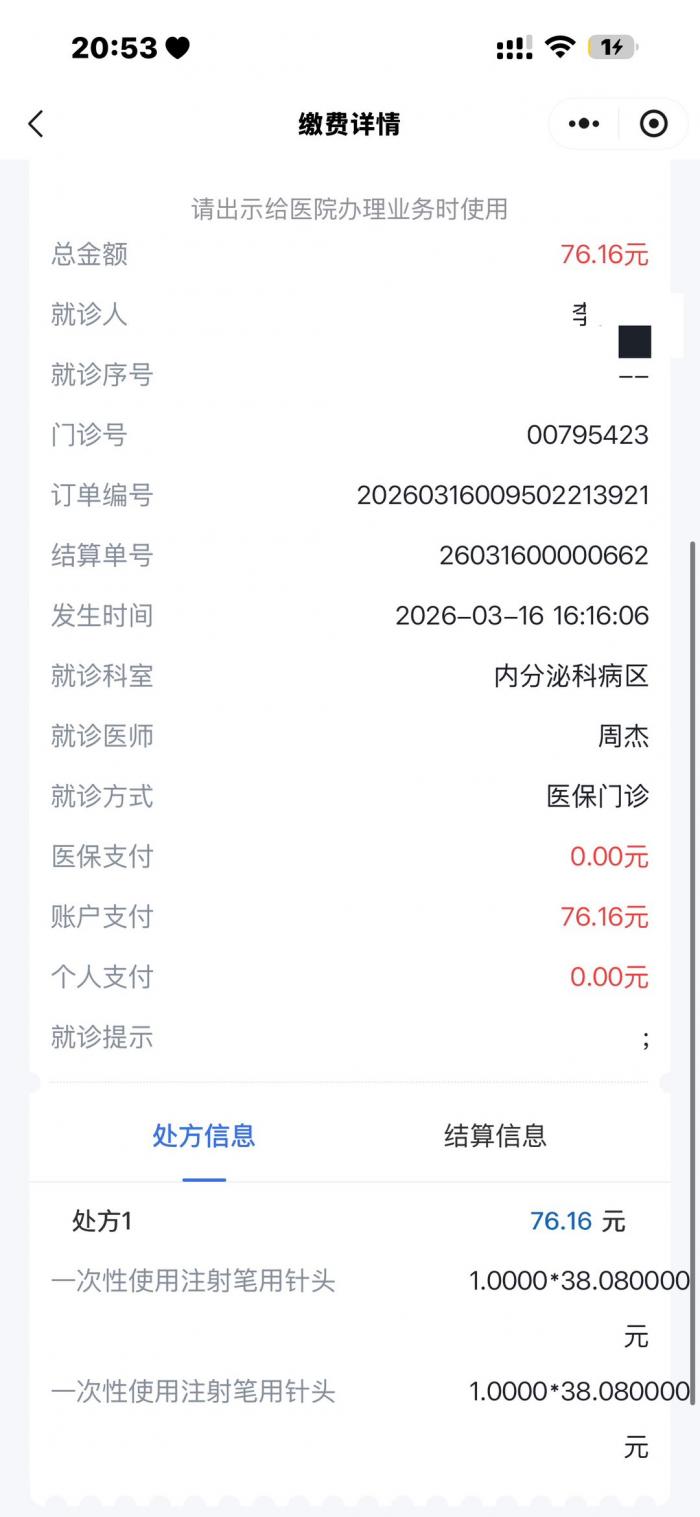Image resolution: width=700 pixels, height=1517 pixels.
Task: Switch to the 结算信息 tab
Action: tap(495, 1136)
